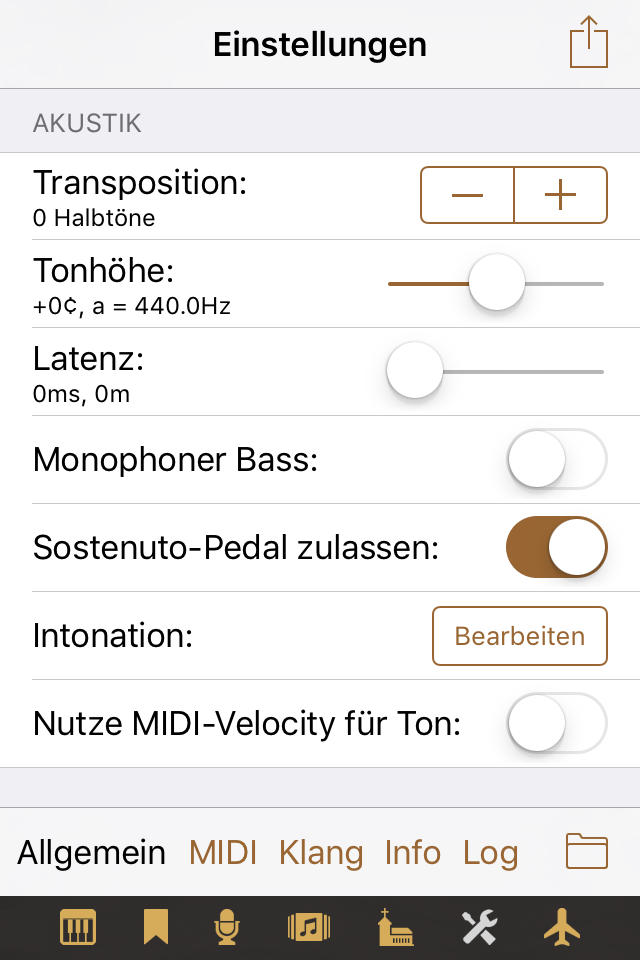Open the bookmarks section
Viewport: 640px width, 960px height.
155,928
